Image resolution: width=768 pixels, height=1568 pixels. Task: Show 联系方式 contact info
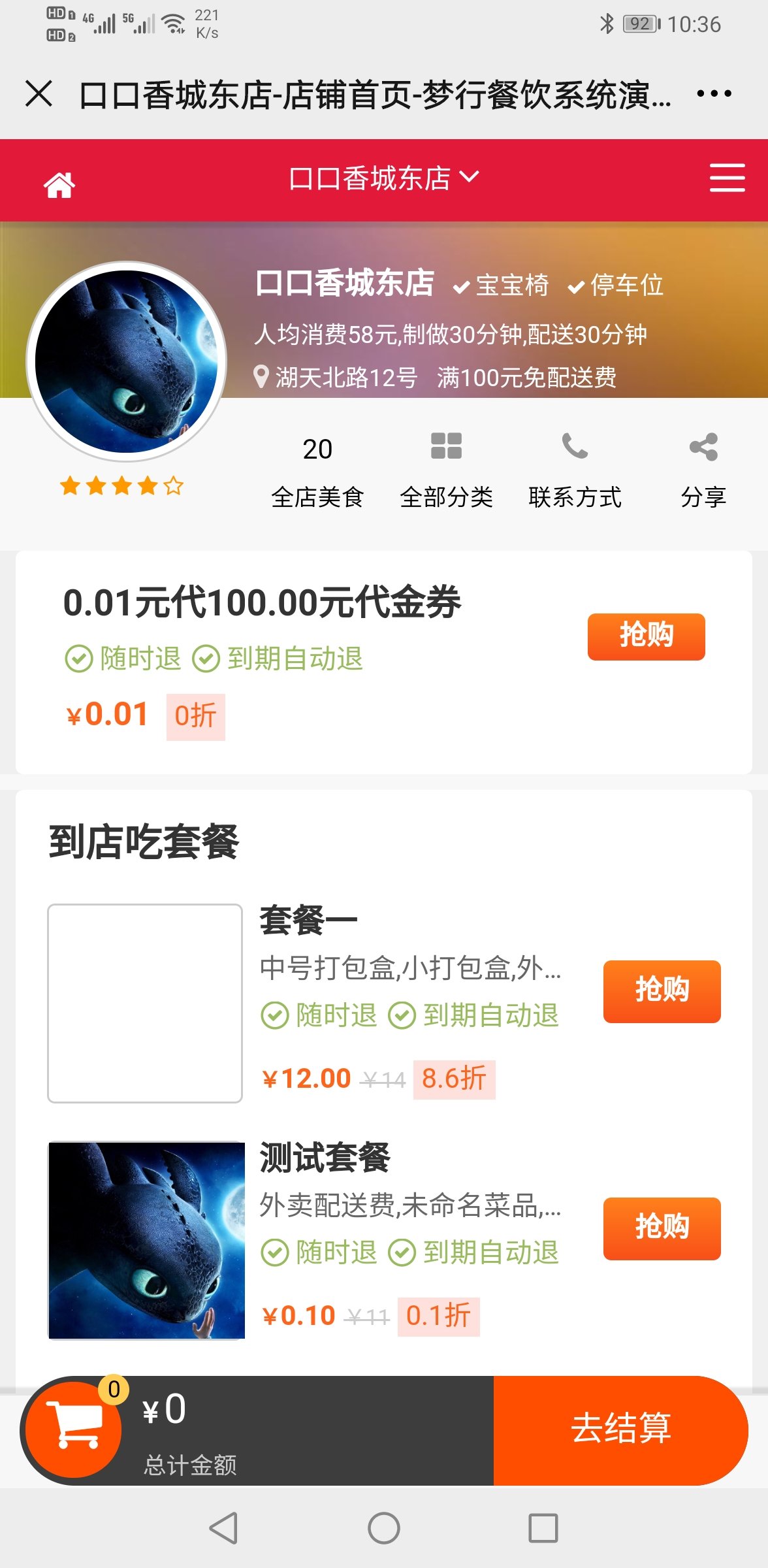click(x=575, y=470)
